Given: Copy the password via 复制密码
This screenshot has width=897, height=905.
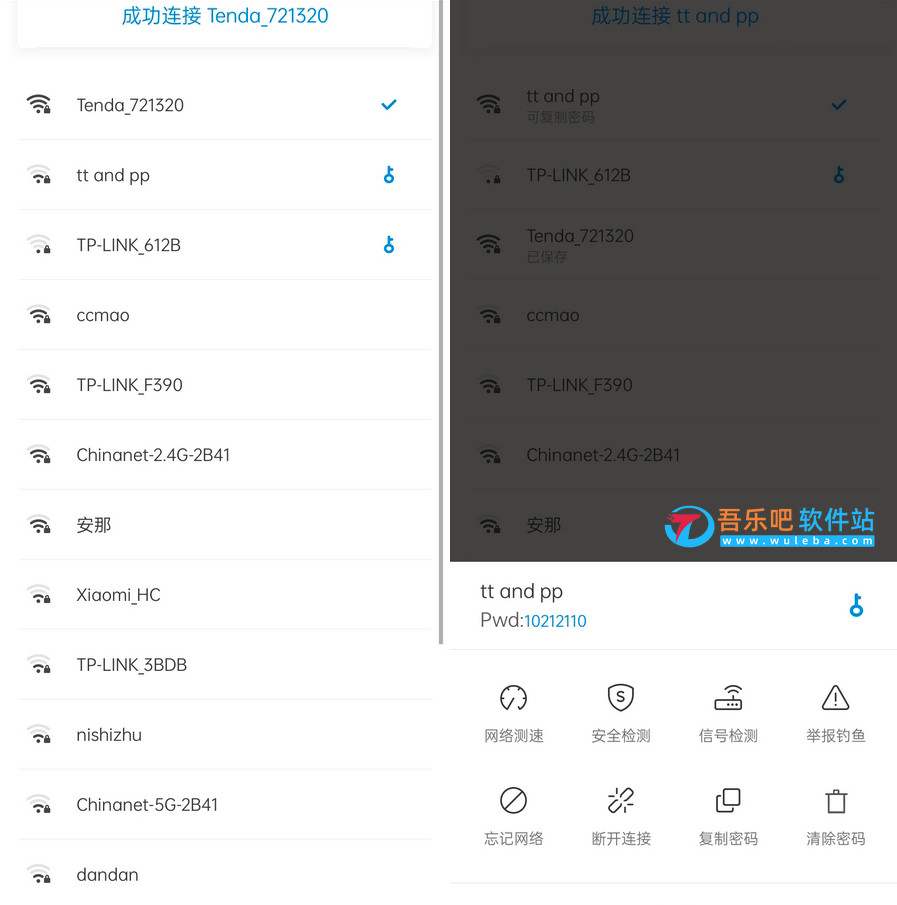Looking at the screenshot, I should [728, 816].
